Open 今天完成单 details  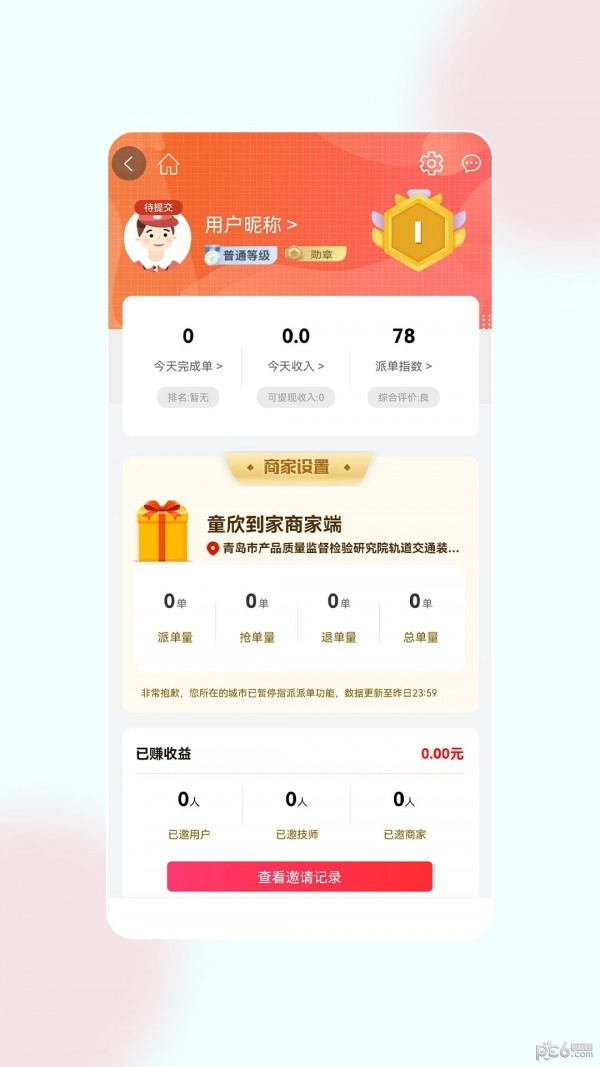[188, 366]
